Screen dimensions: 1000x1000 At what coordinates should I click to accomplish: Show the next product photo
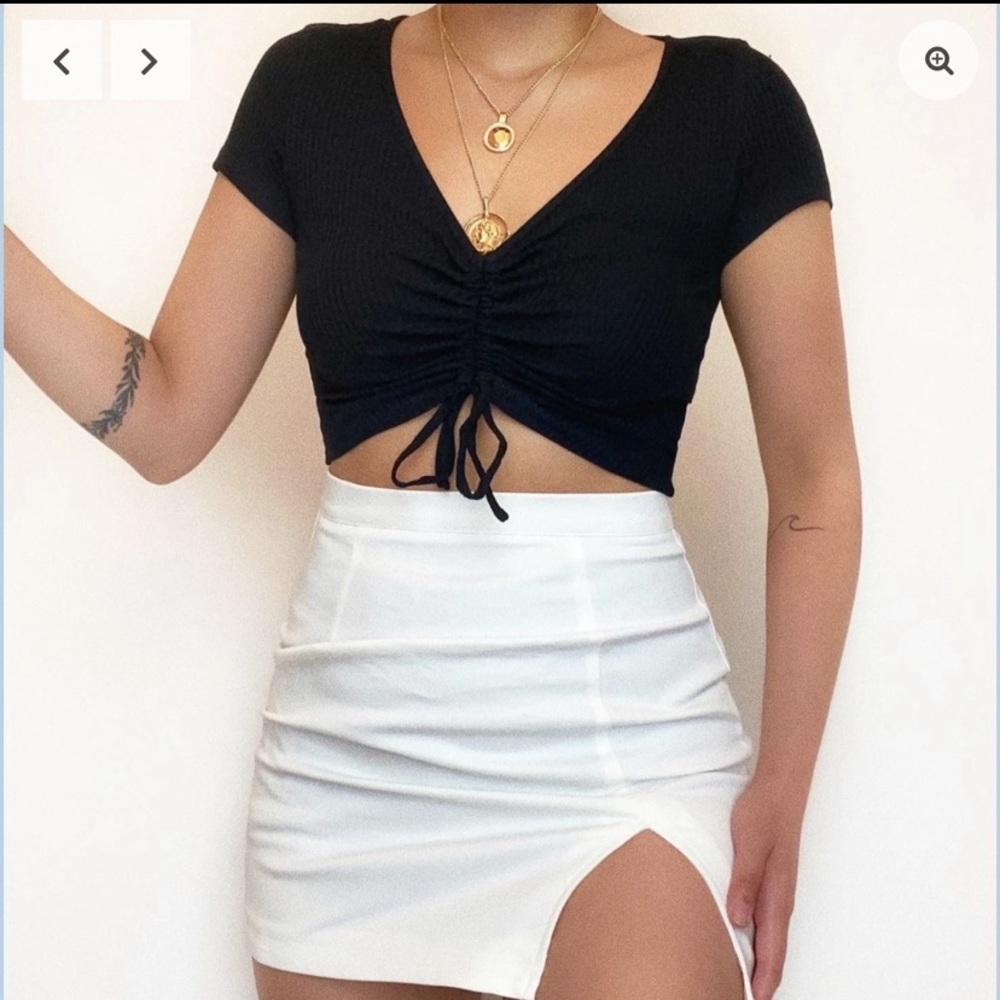[149, 61]
